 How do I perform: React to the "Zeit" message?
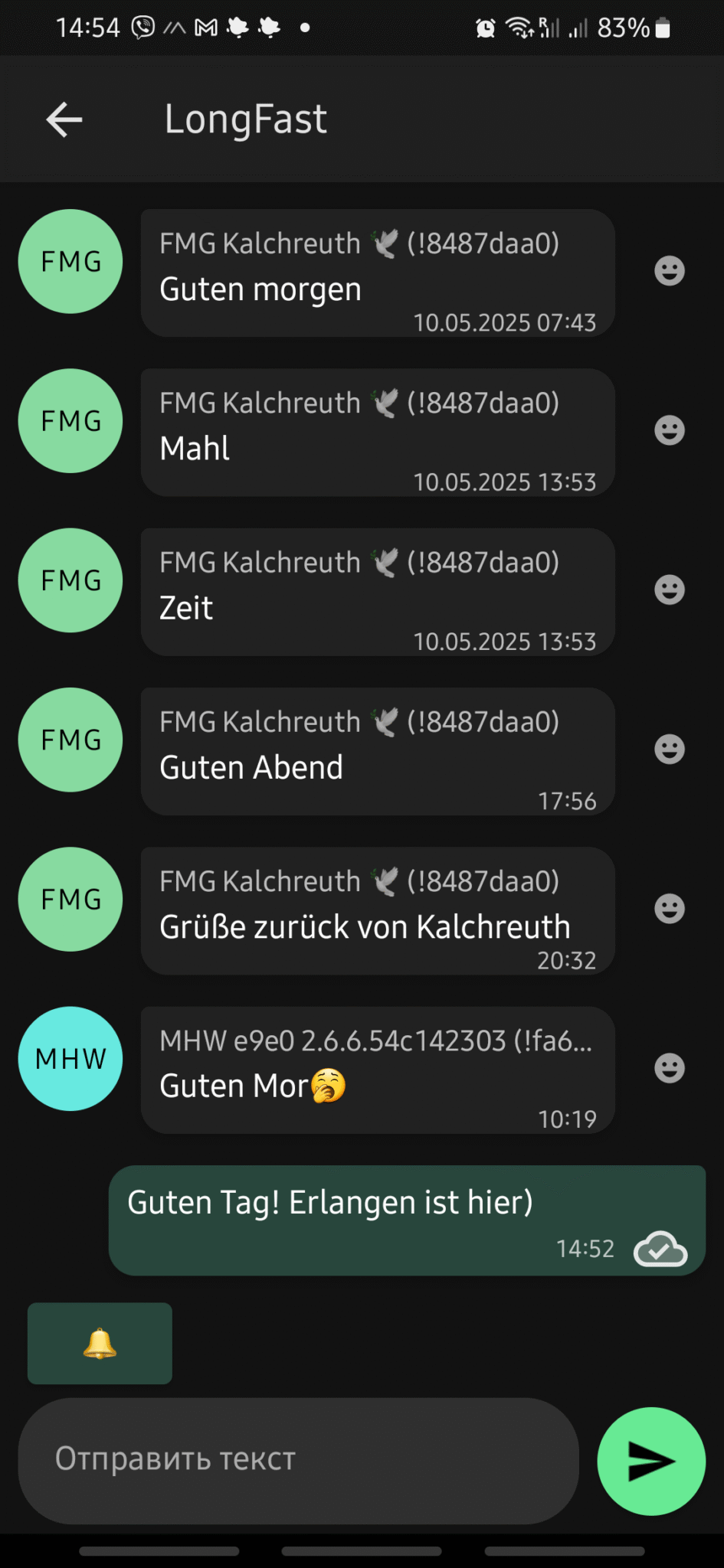(x=669, y=590)
